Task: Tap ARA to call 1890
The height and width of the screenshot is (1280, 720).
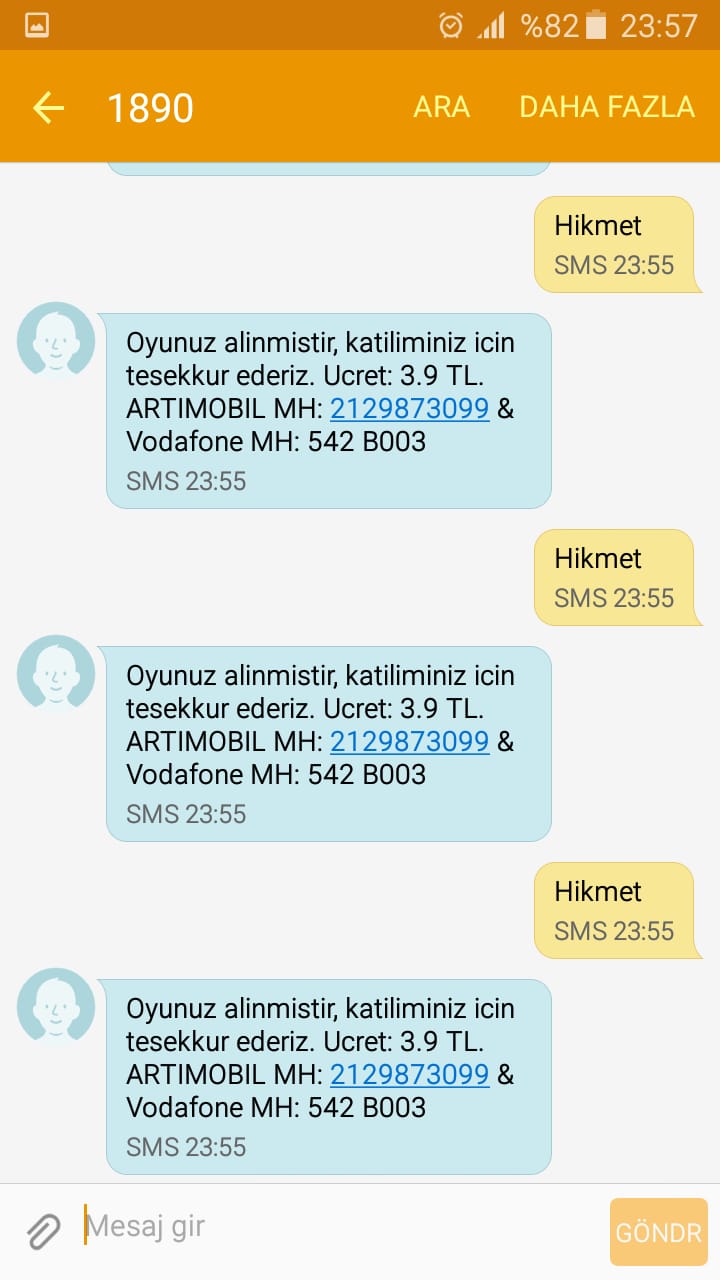Action: click(441, 108)
